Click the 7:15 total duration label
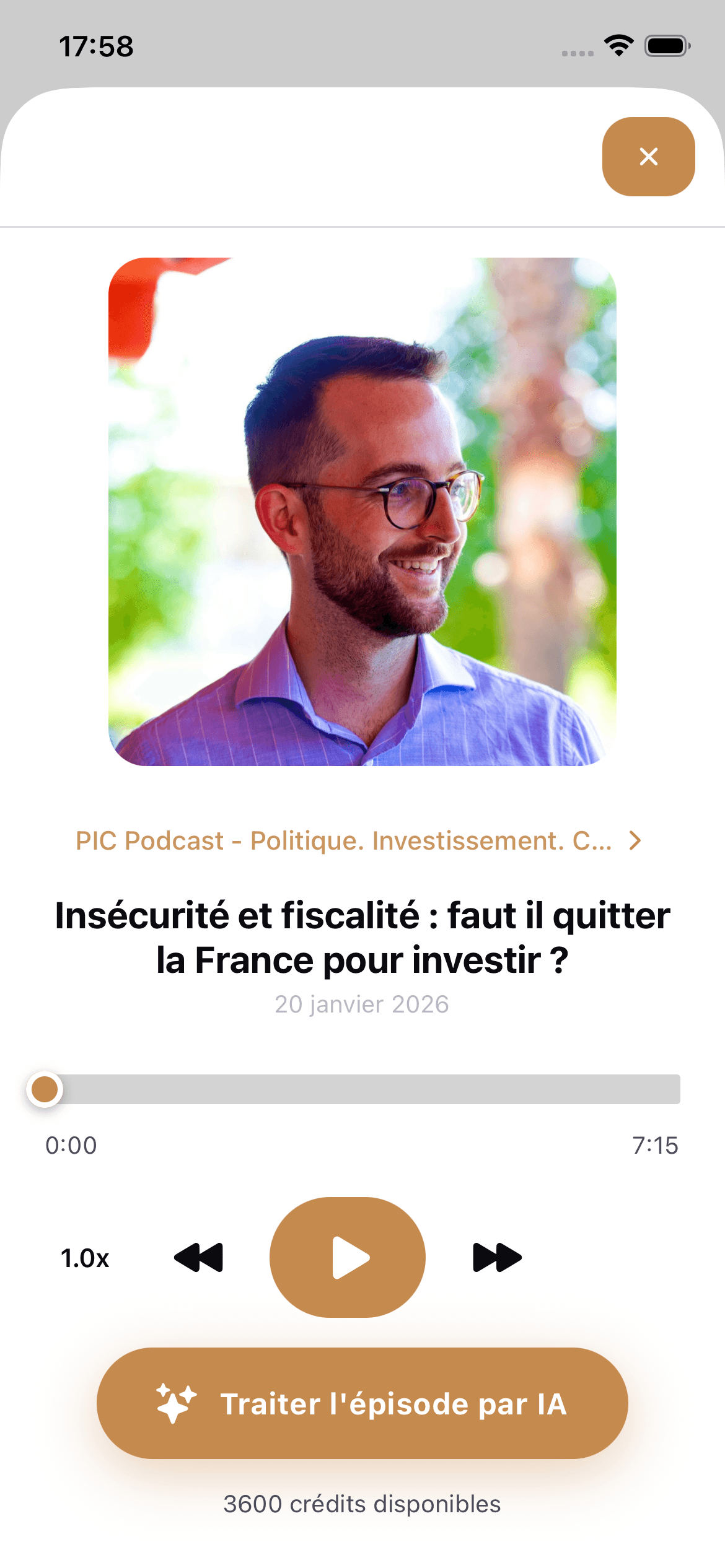This screenshot has height=1568, width=725. pyautogui.click(x=655, y=1145)
